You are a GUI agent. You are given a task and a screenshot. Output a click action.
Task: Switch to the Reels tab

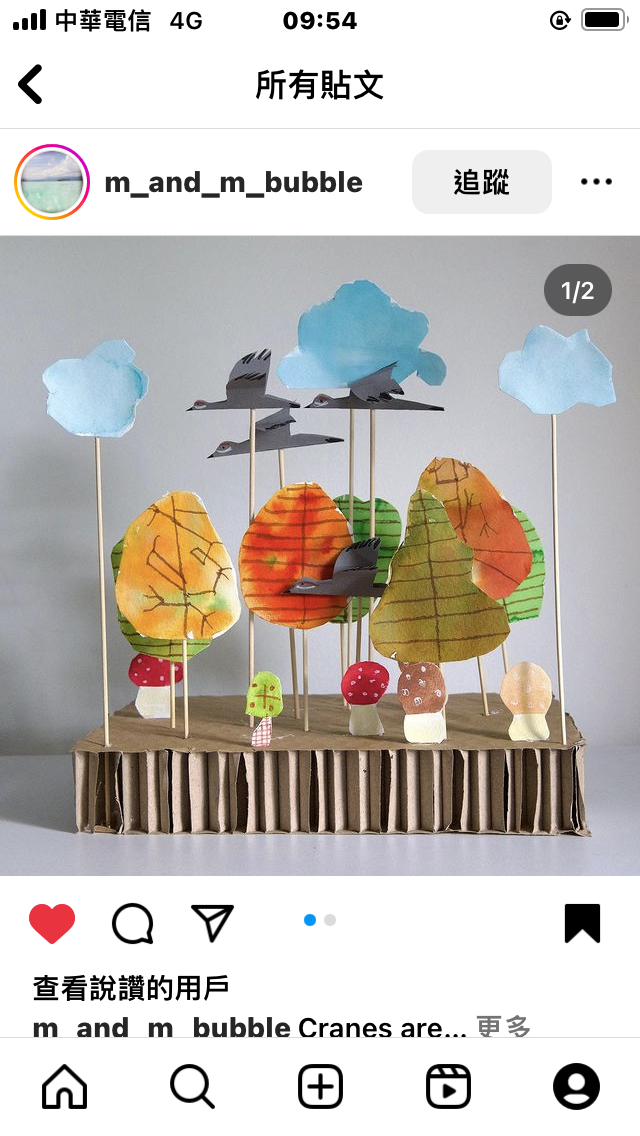tap(448, 1086)
